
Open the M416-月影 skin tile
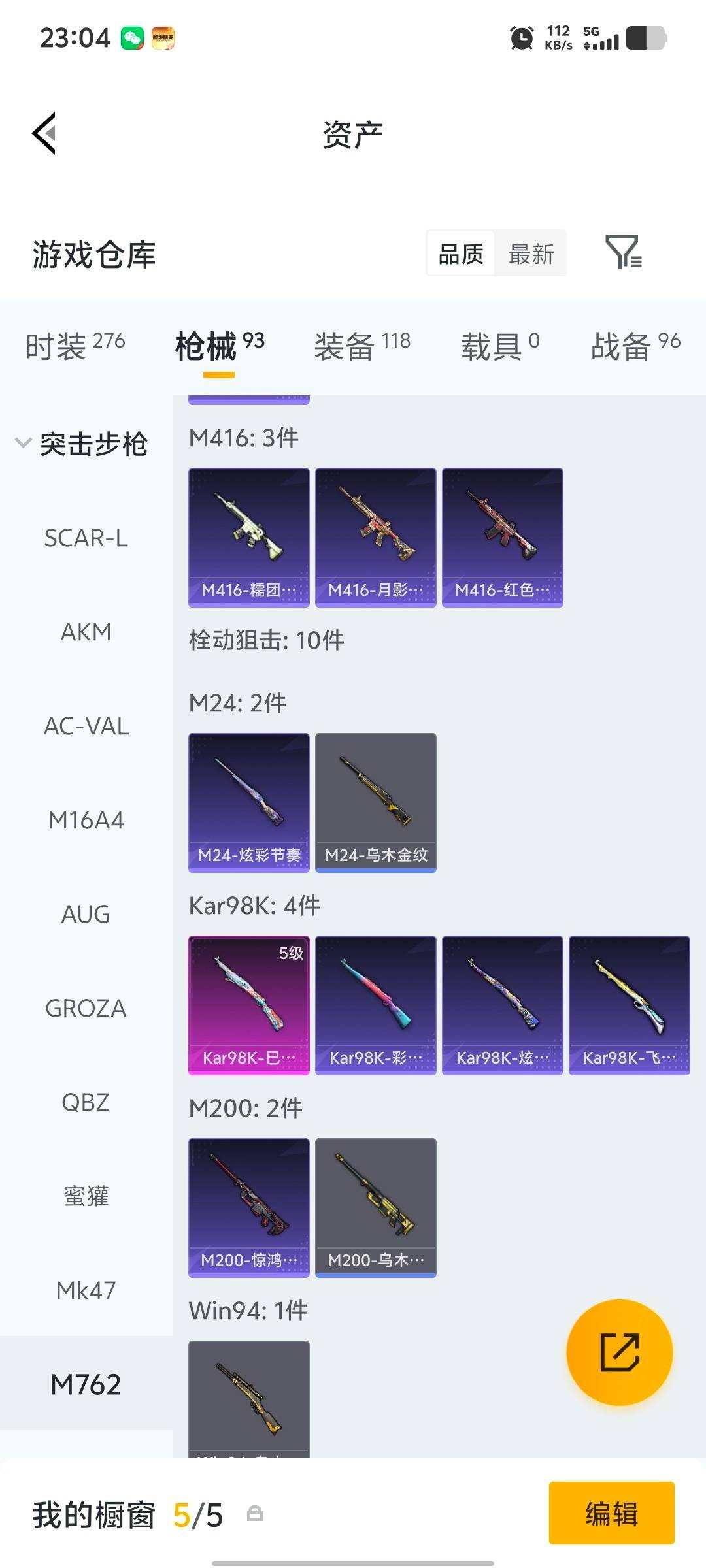[x=375, y=537]
